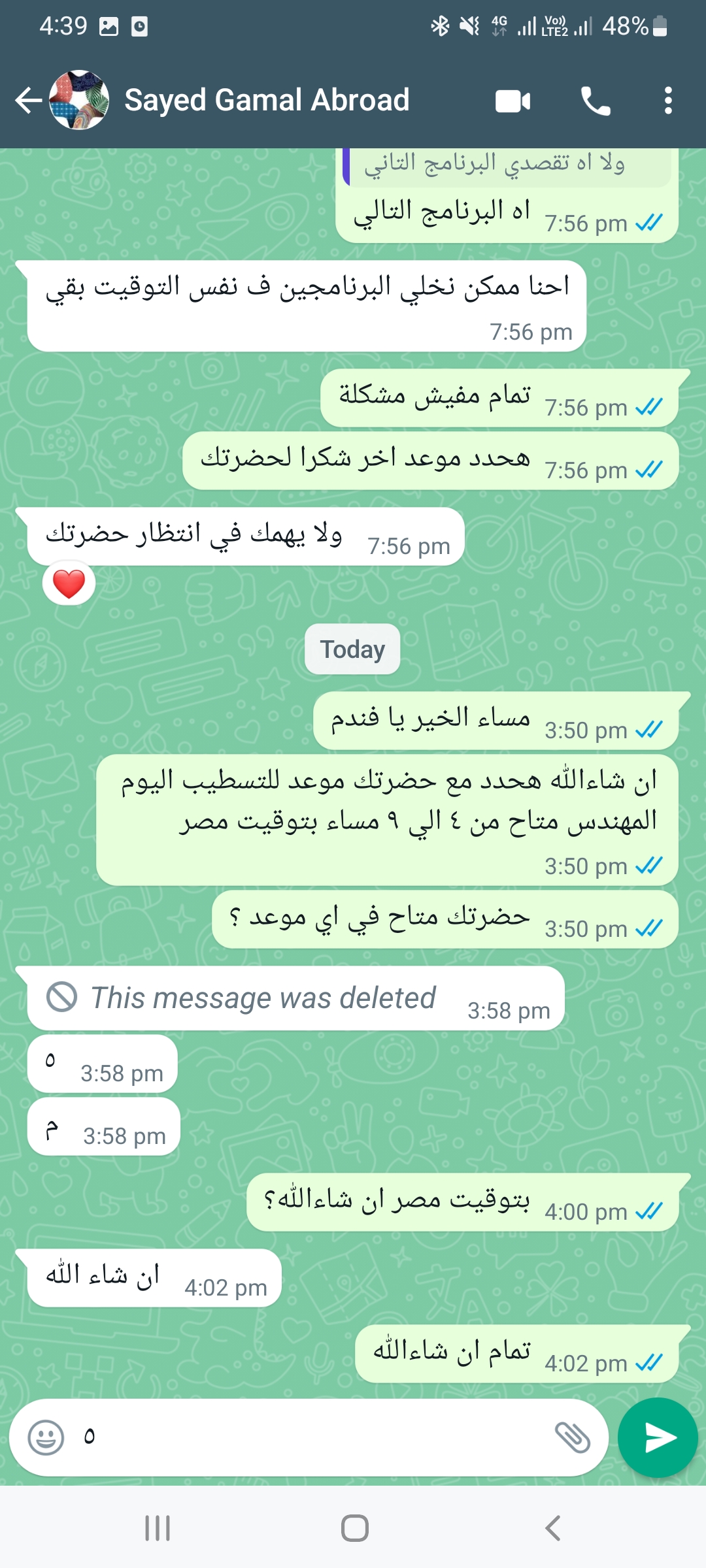The height and width of the screenshot is (1568, 706).
Task: Start a video call with Sayed Gamal
Action: tap(513, 101)
